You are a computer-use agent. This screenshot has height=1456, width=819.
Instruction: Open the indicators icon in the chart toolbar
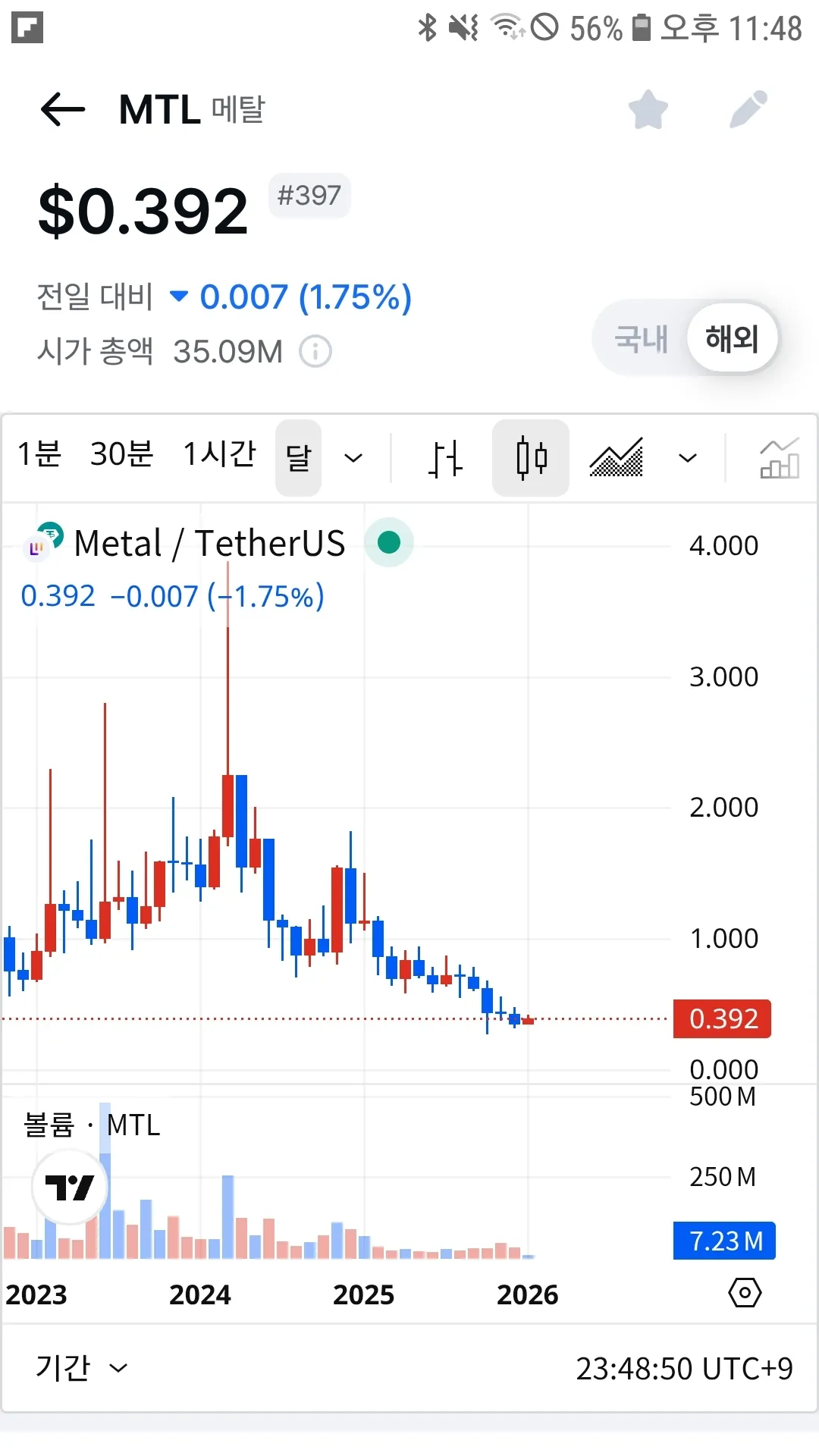pos(779,458)
